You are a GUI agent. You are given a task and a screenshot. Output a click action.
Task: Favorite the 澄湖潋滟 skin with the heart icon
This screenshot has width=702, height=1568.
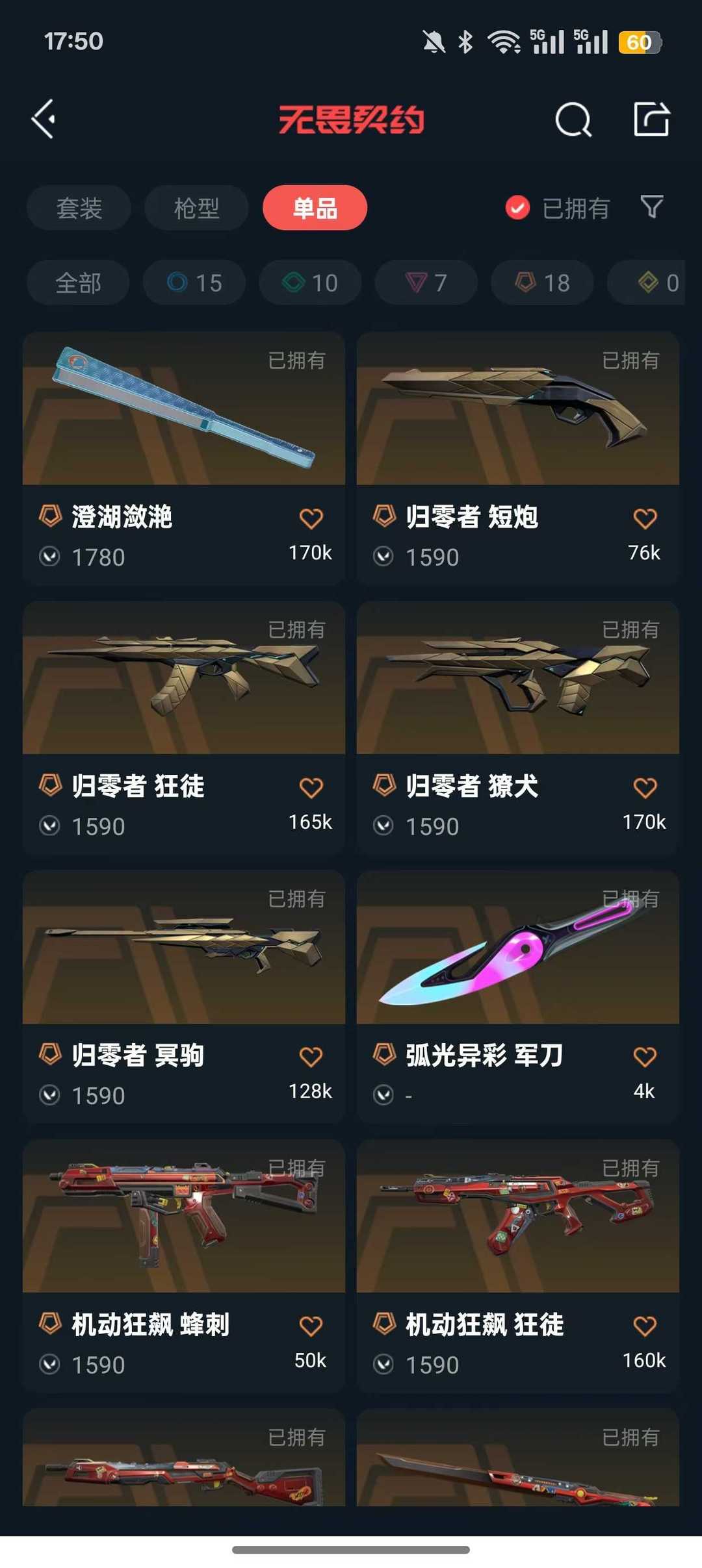(x=312, y=518)
